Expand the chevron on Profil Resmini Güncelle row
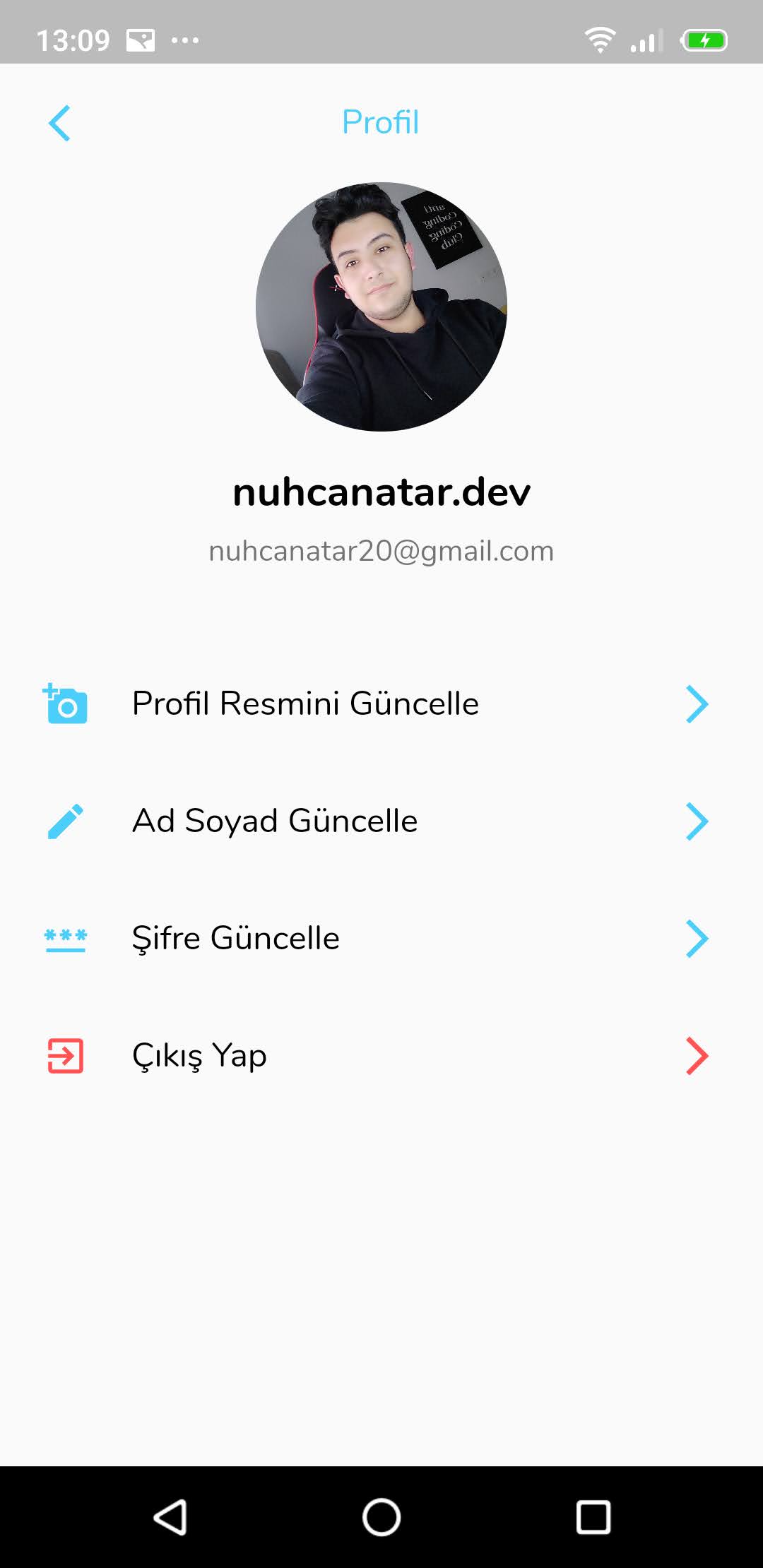Image resolution: width=763 pixels, height=1568 pixels. click(698, 703)
